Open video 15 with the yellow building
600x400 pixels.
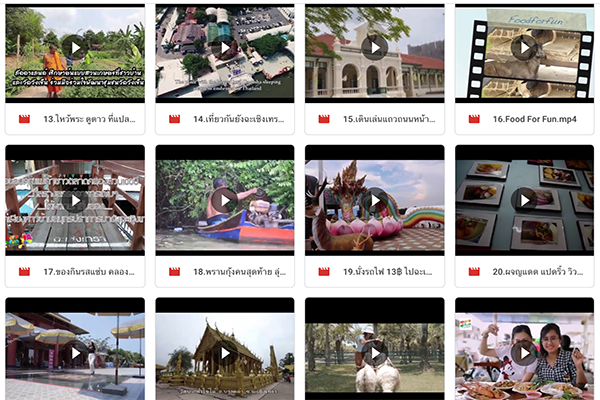374,47
